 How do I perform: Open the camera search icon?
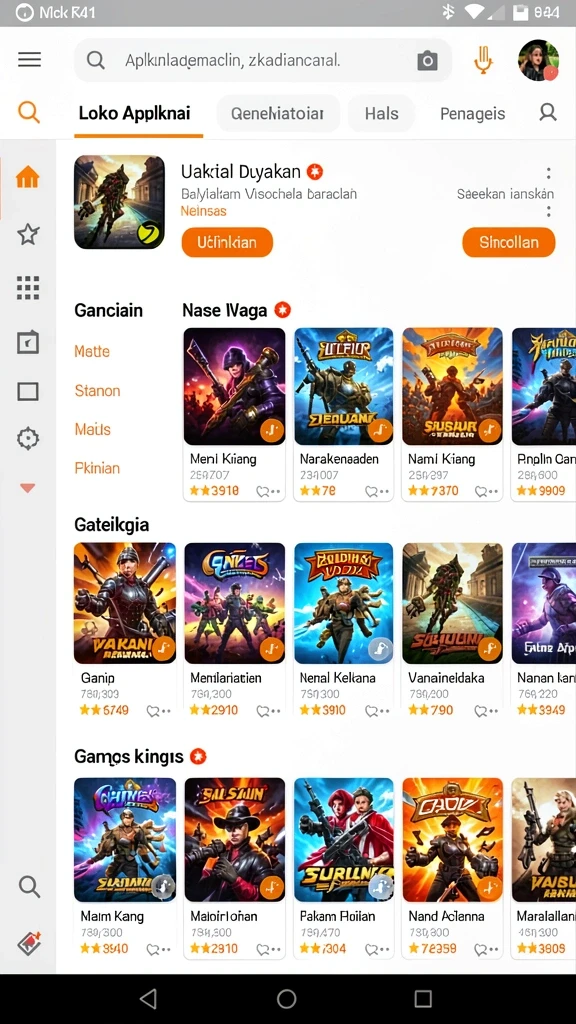pos(427,61)
